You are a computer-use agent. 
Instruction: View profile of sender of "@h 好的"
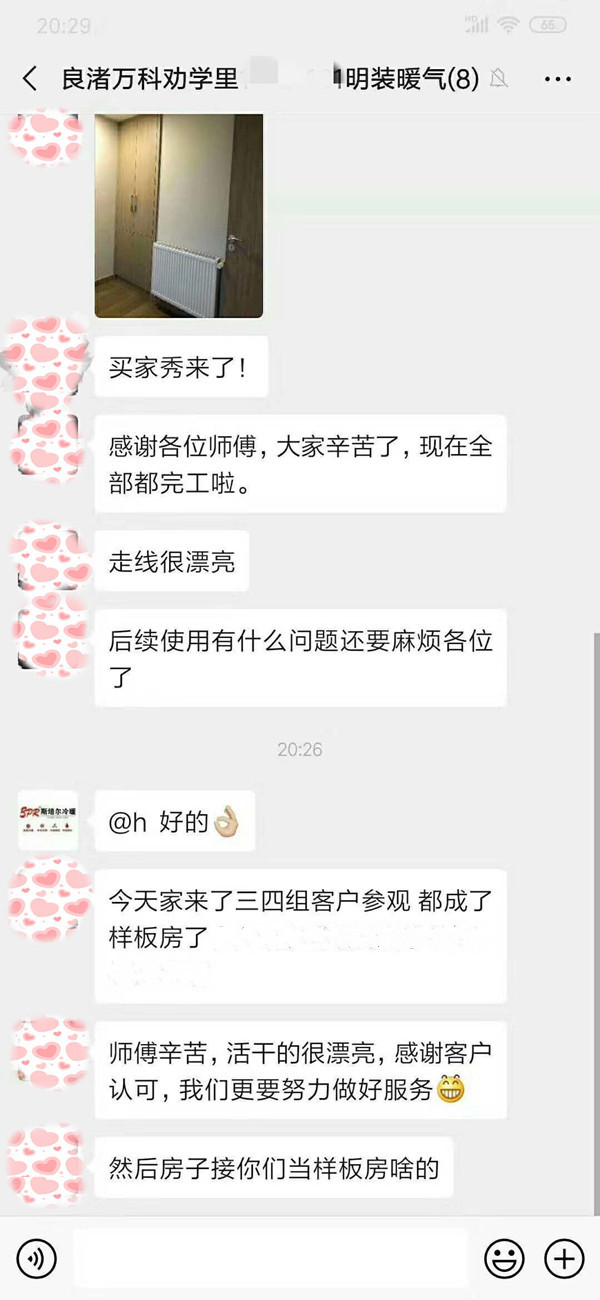coord(48,821)
